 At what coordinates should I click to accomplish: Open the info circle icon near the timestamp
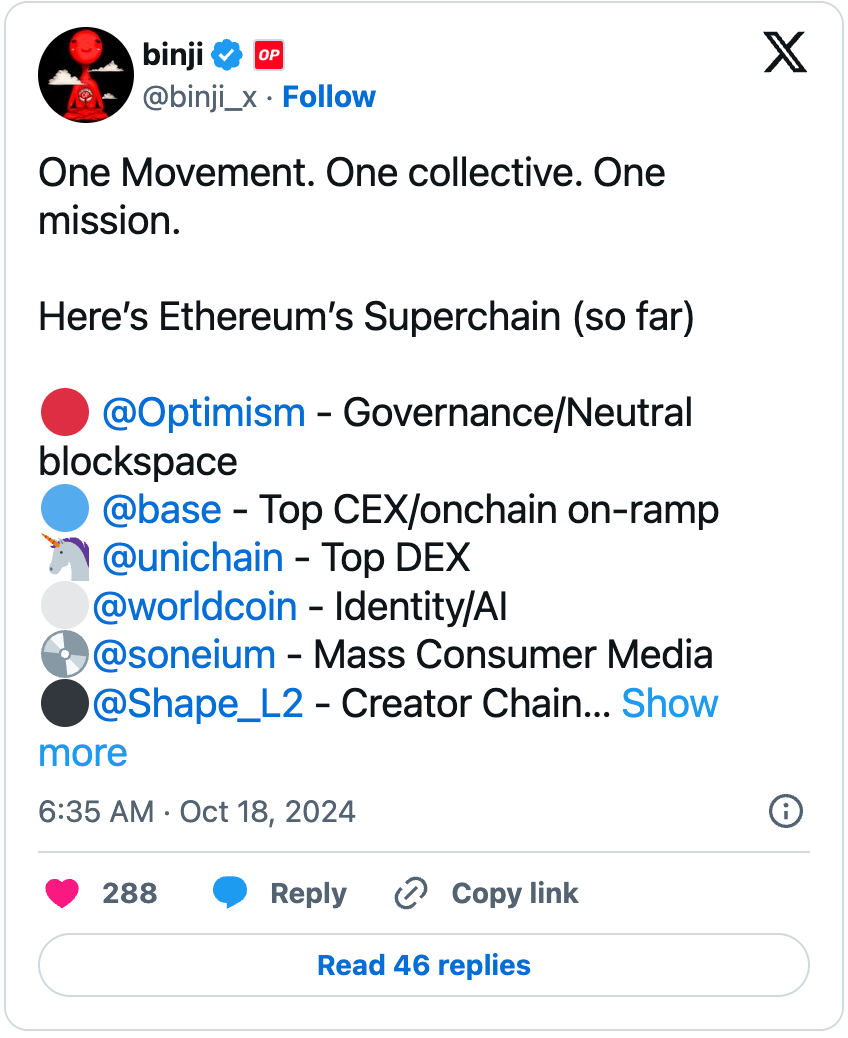(x=786, y=813)
